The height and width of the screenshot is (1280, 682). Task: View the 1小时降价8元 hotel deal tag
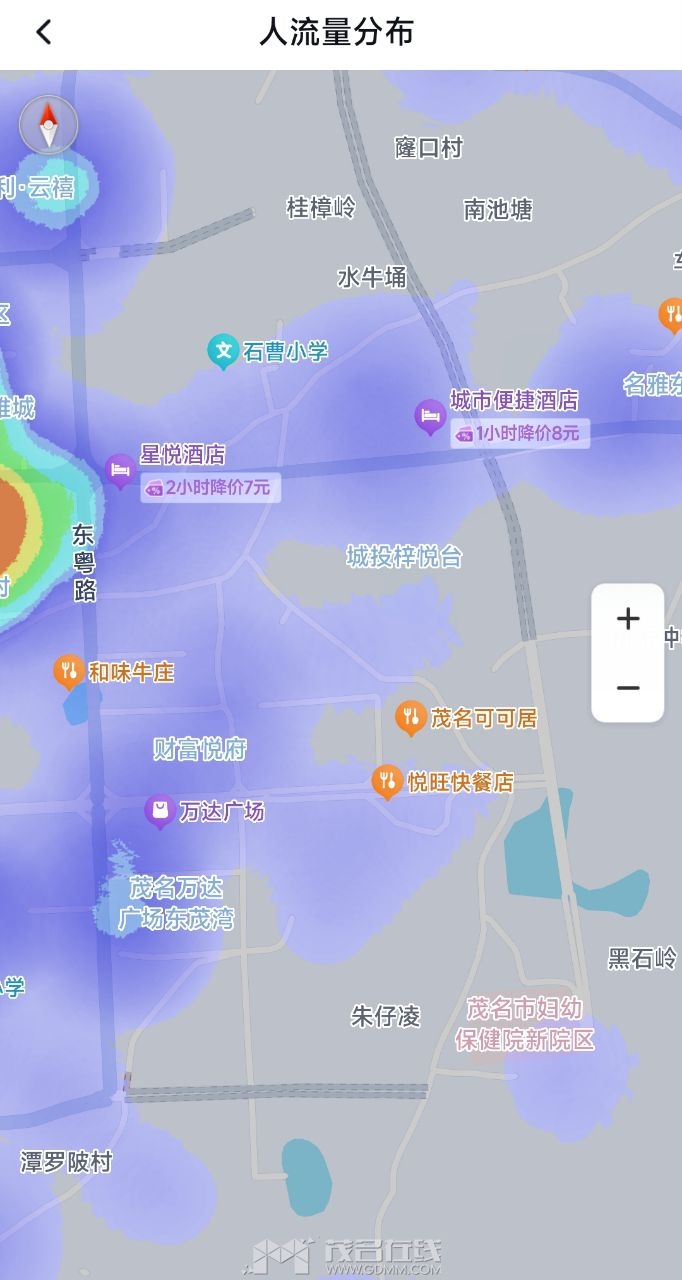[x=519, y=433]
